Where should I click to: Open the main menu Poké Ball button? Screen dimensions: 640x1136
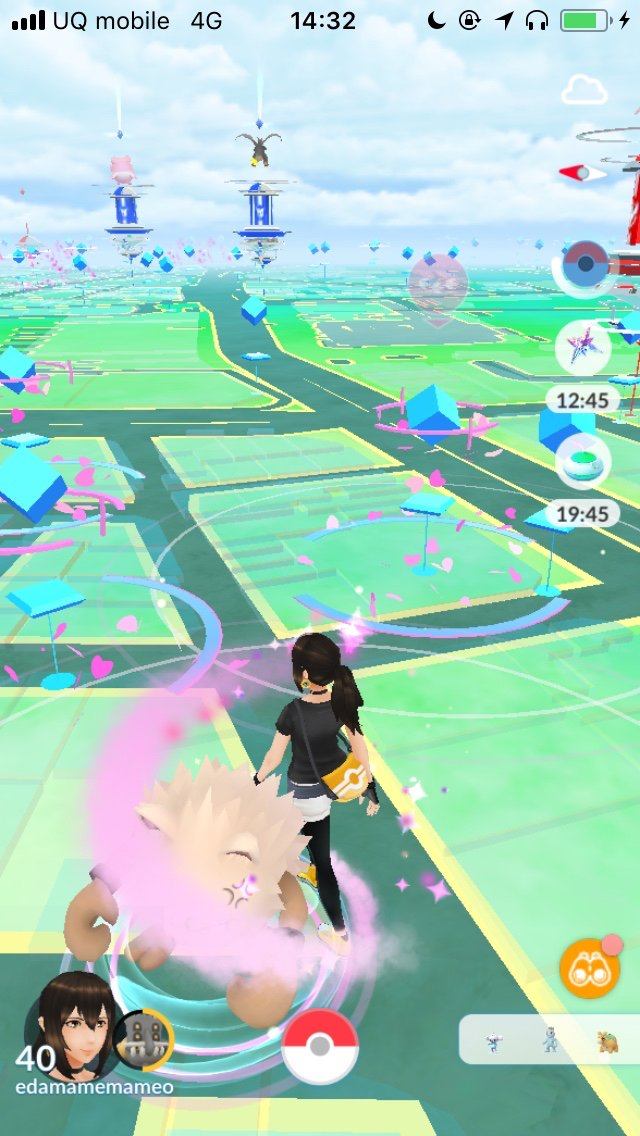[x=320, y=1046]
